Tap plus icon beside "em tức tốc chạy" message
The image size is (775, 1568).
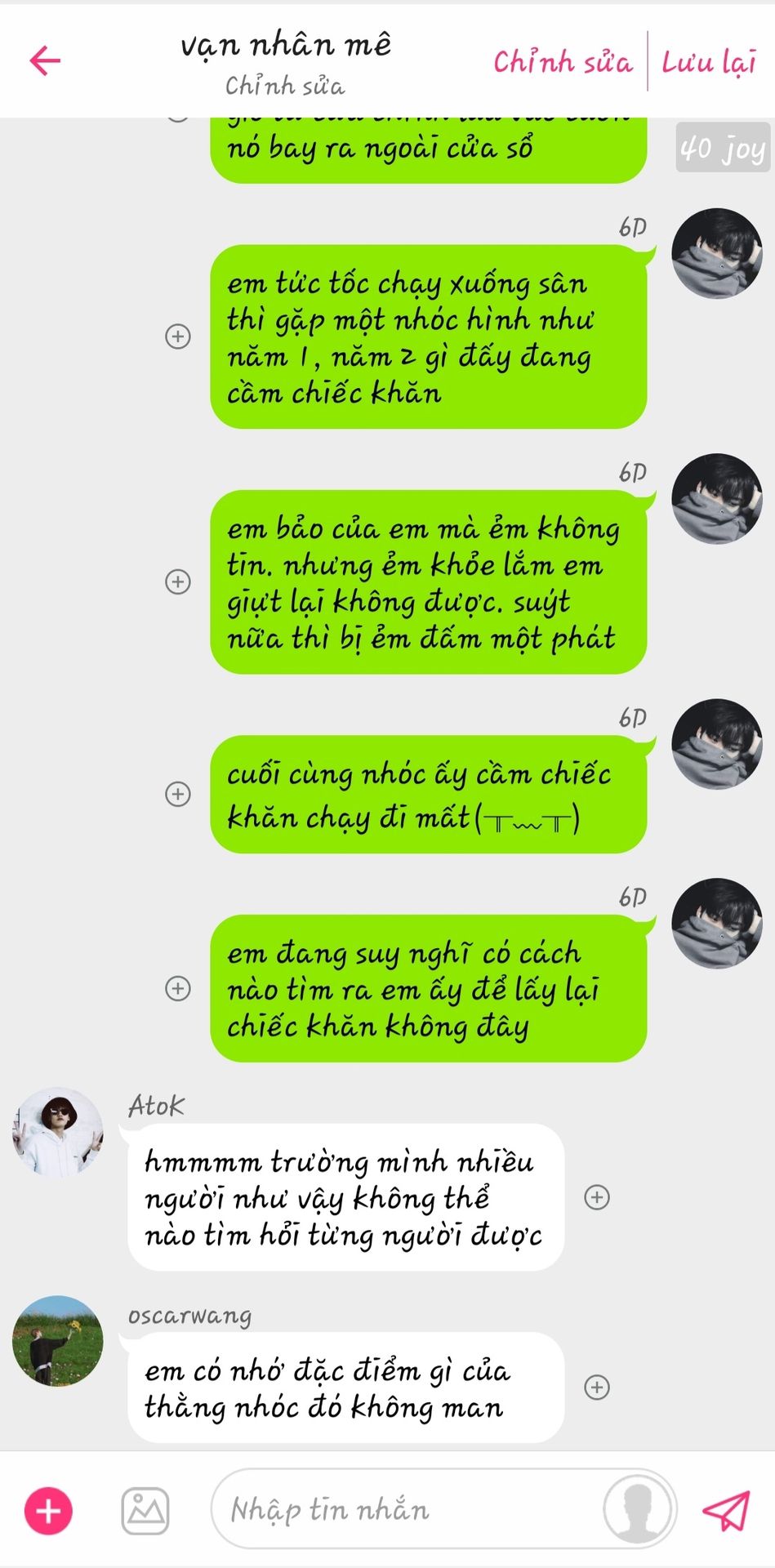coord(178,336)
